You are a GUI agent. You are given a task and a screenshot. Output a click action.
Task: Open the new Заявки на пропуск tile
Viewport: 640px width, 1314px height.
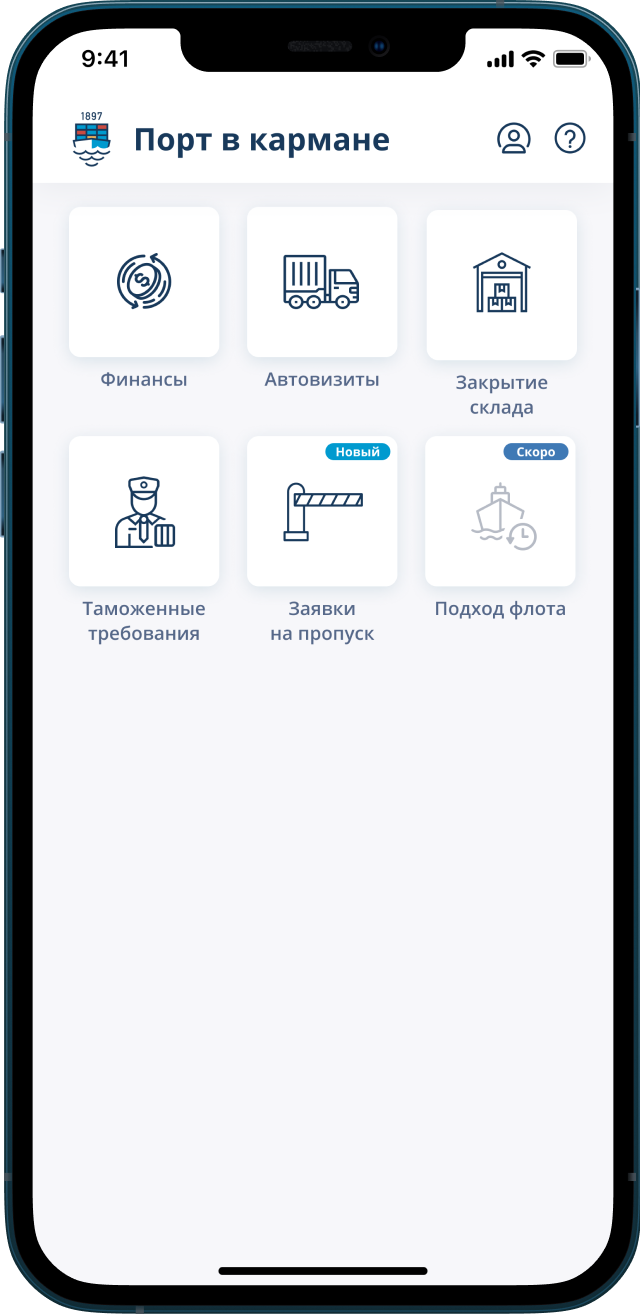click(x=322, y=511)
